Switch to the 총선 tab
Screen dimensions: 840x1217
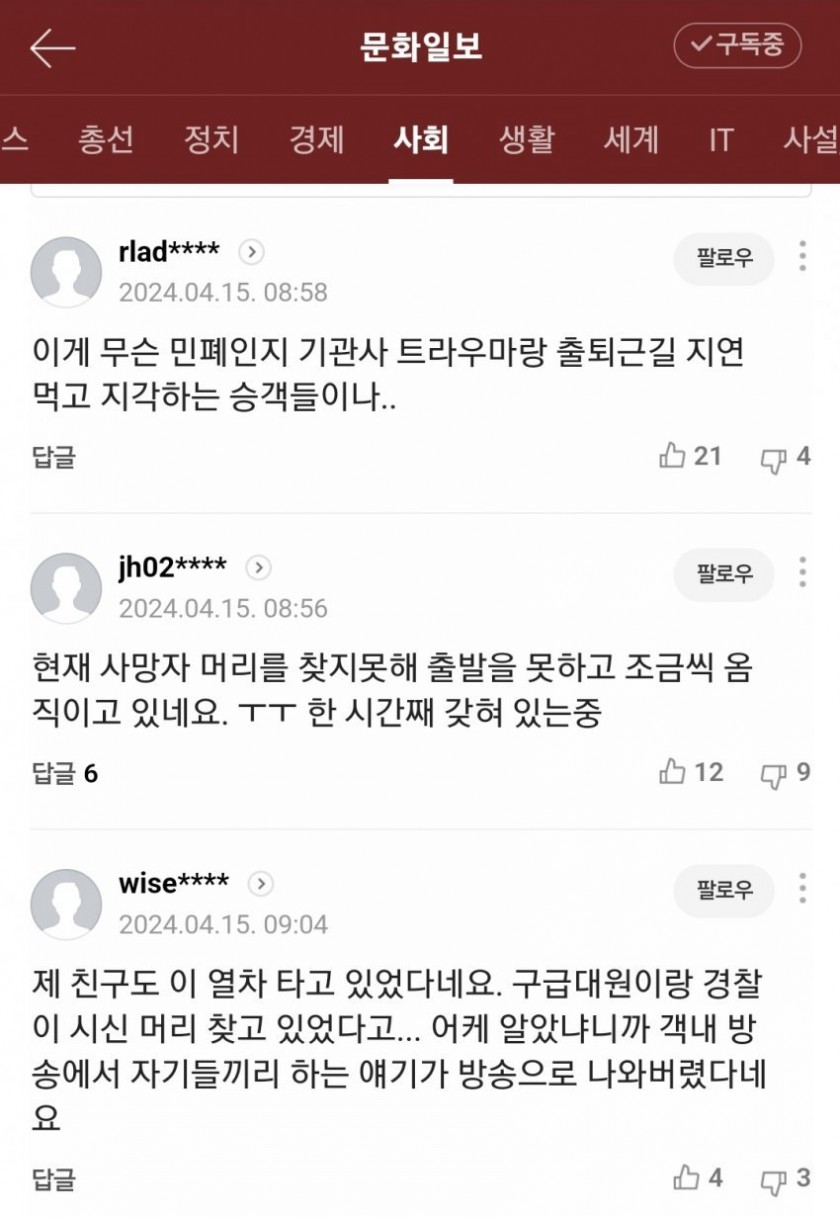pos(106,140)
